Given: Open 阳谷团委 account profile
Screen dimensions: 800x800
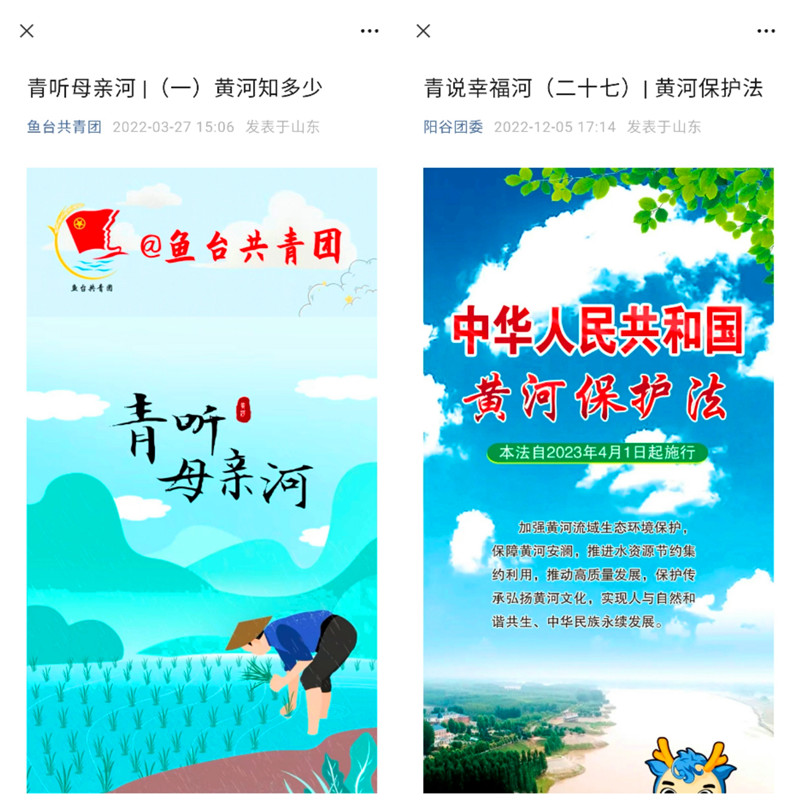Looking at the screenshot, I should [453, 127].
